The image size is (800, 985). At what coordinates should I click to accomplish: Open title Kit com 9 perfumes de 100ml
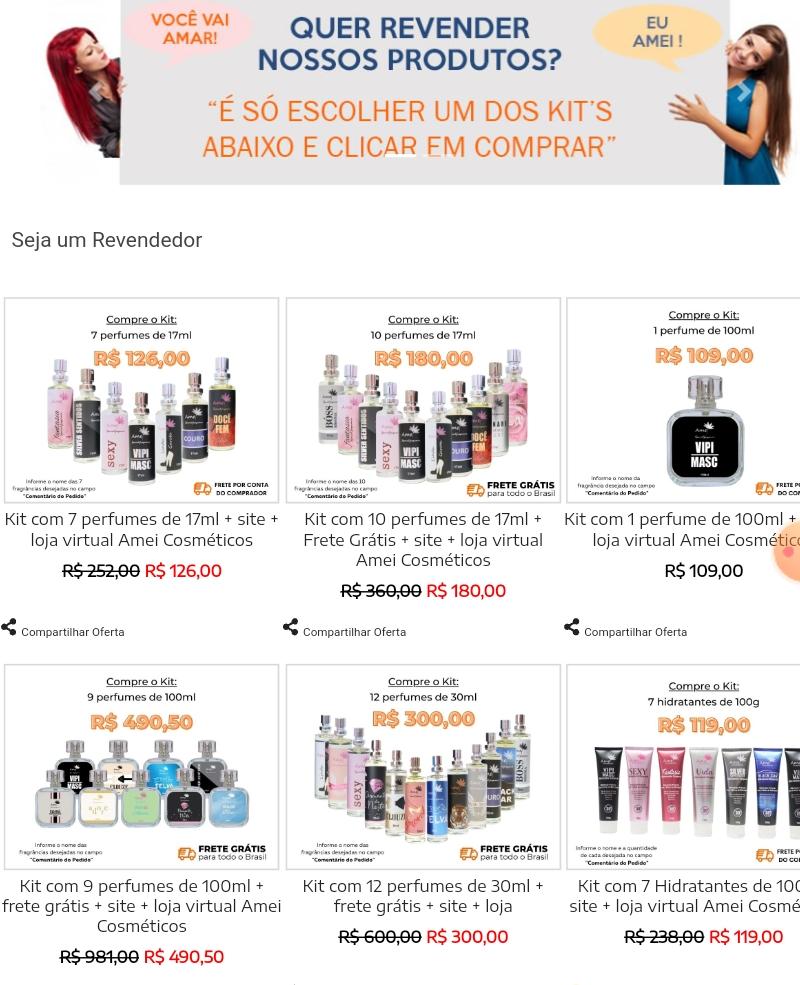pyautogui.click(x=142, y=905)
